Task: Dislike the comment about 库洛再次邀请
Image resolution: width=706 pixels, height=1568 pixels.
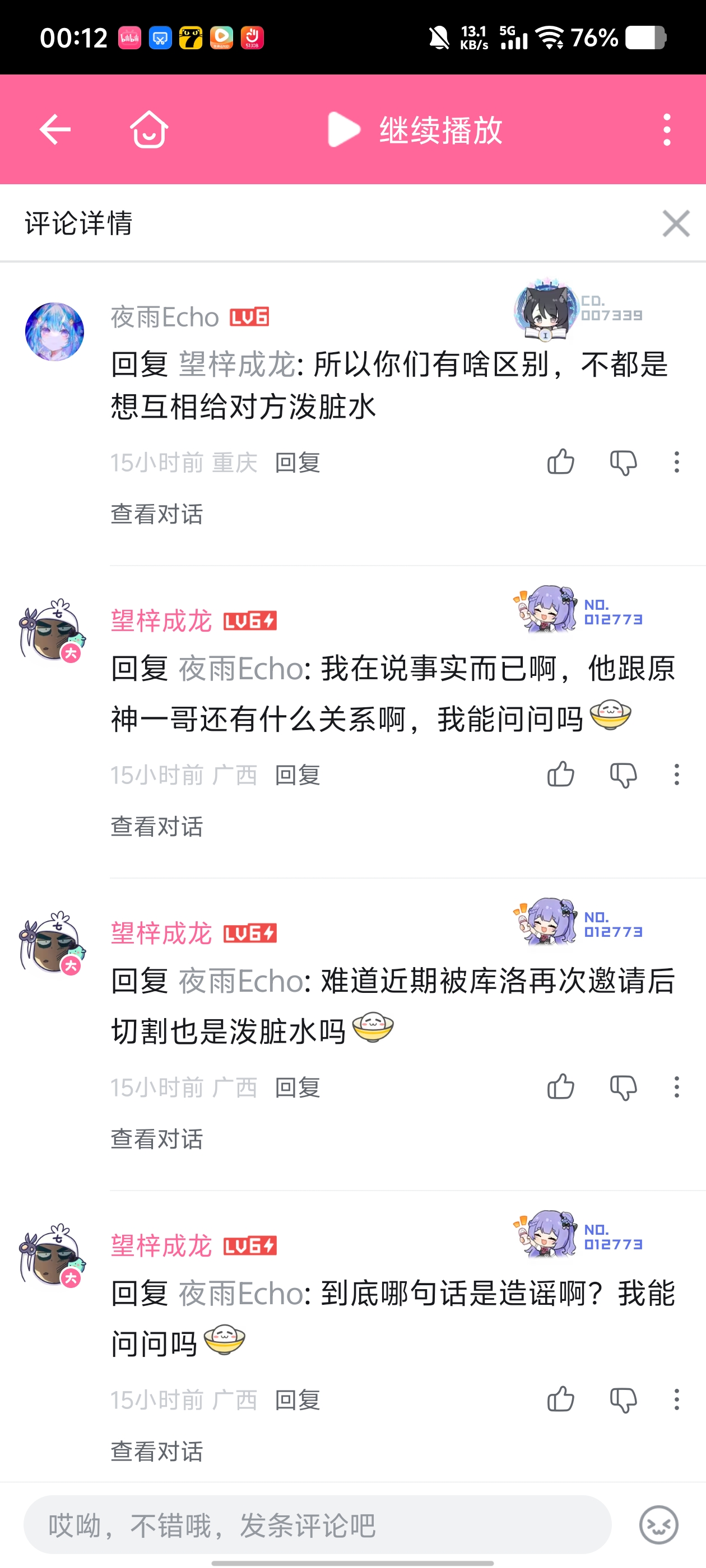Action: 623,1086
